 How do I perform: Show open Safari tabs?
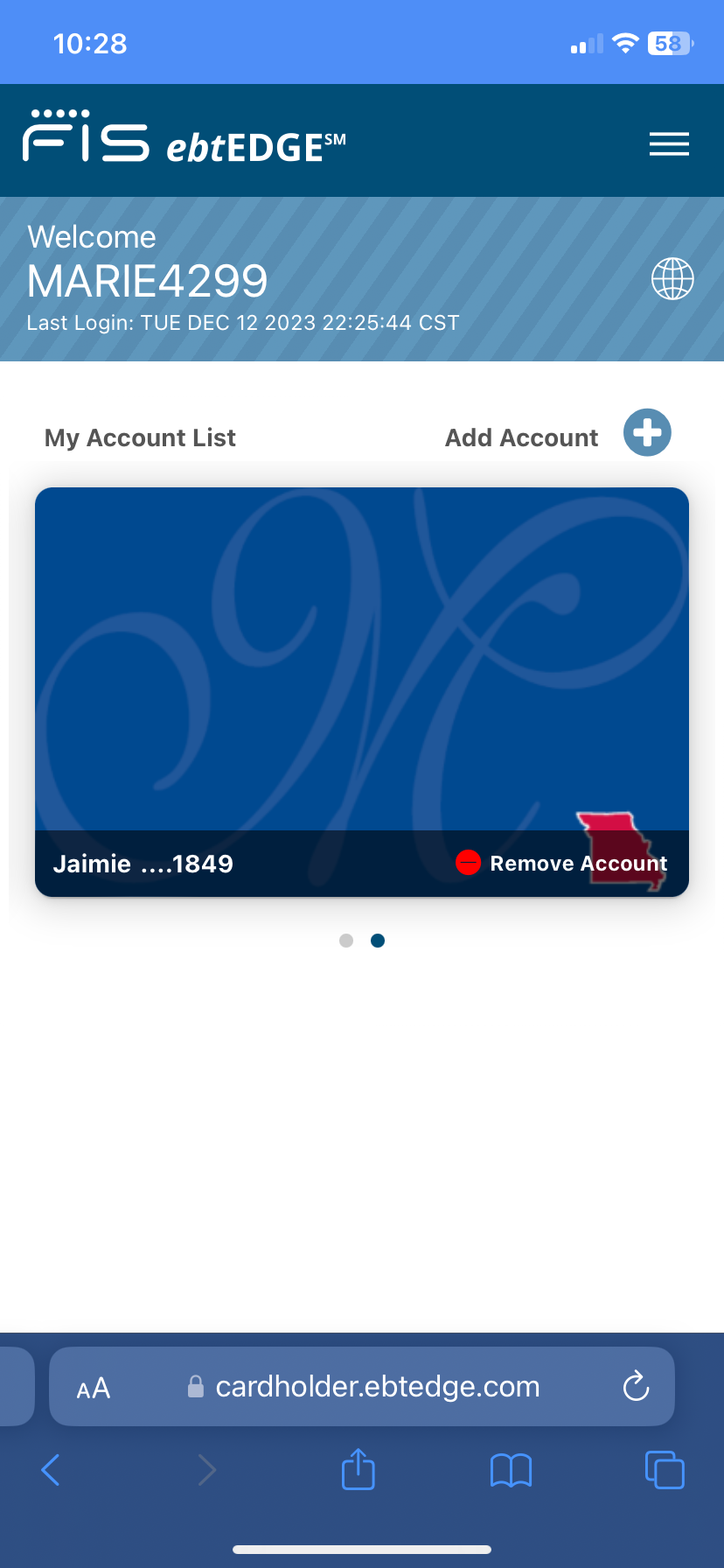[665, 1469]
